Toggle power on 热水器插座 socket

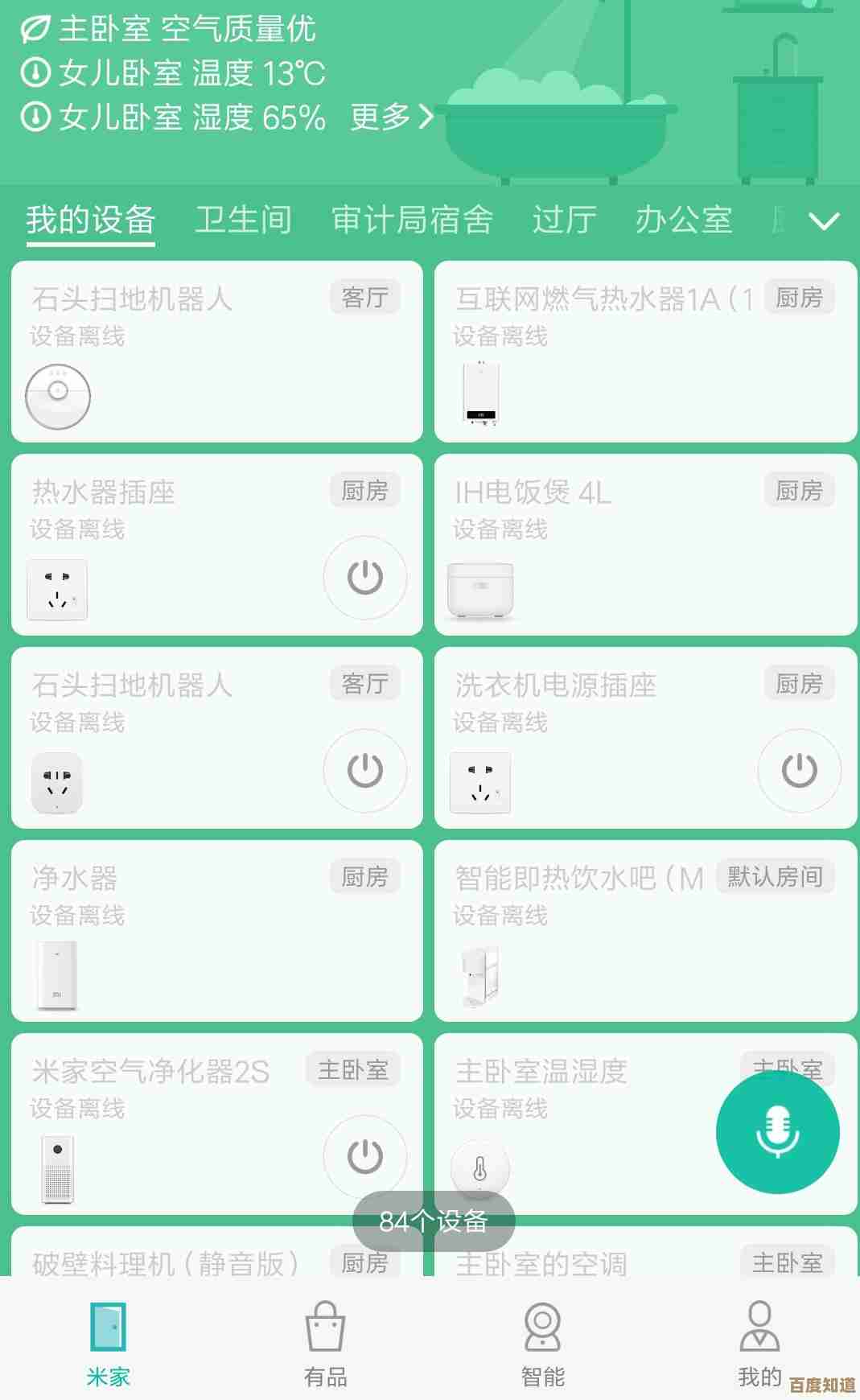coord(364,578)
